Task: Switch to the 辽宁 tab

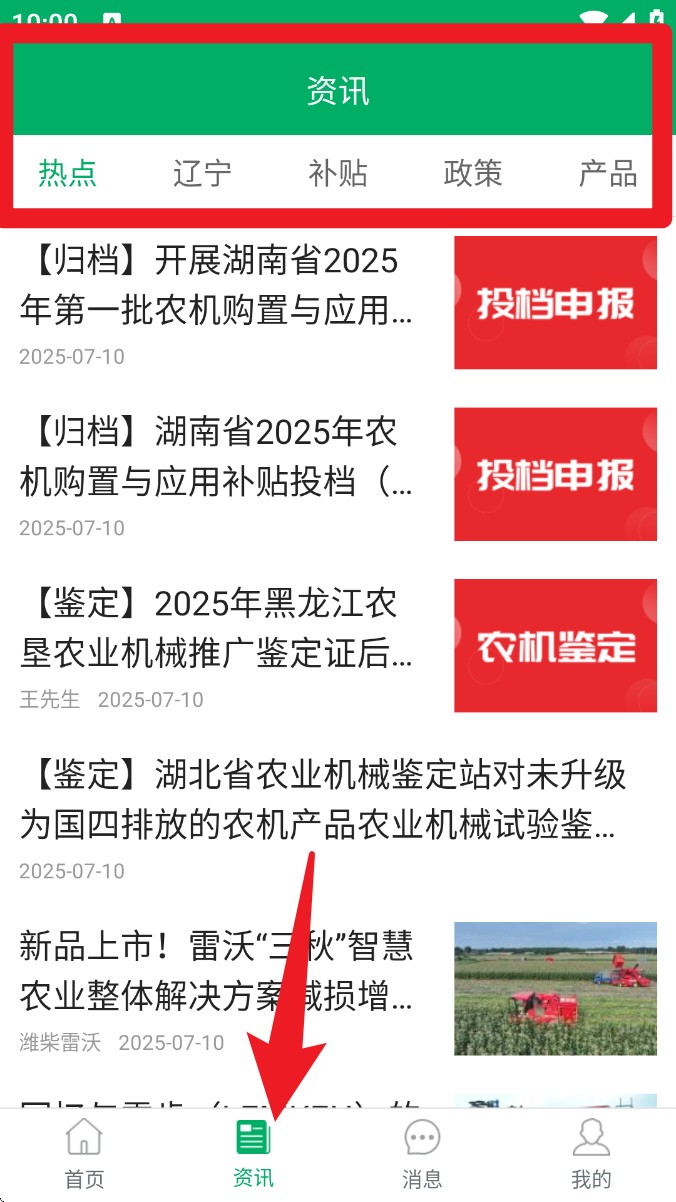Action: 202,173
